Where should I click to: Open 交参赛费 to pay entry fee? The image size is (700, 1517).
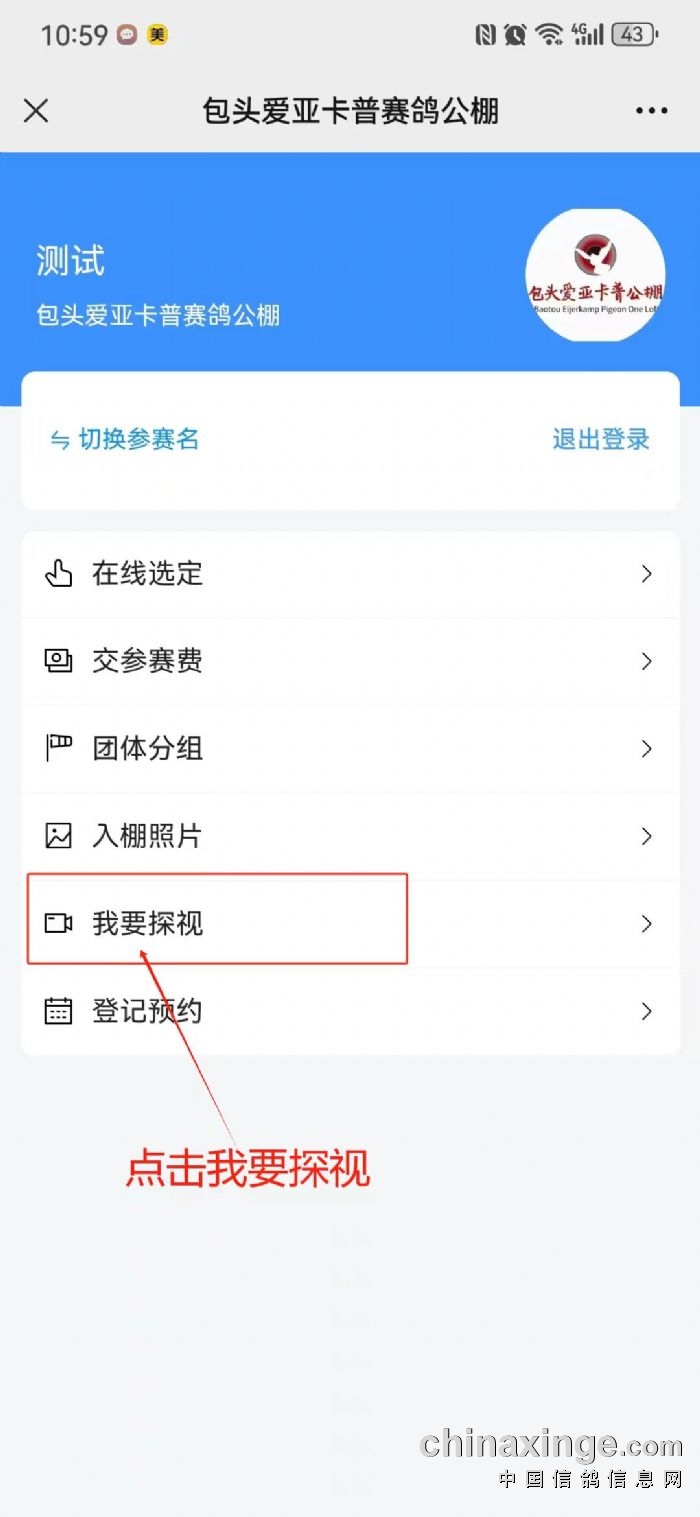(350, 661)
